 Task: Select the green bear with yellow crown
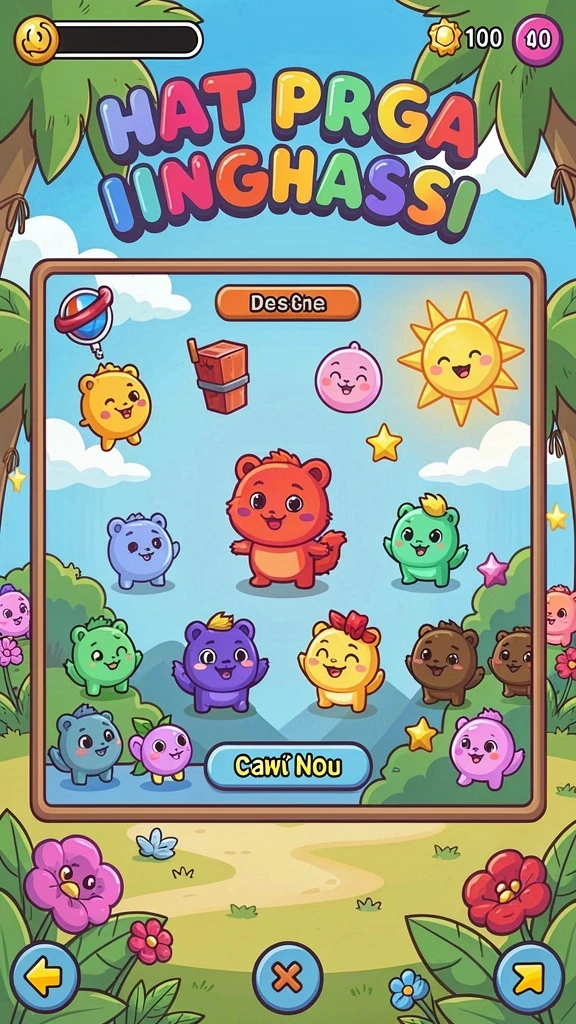click(425, 540)
